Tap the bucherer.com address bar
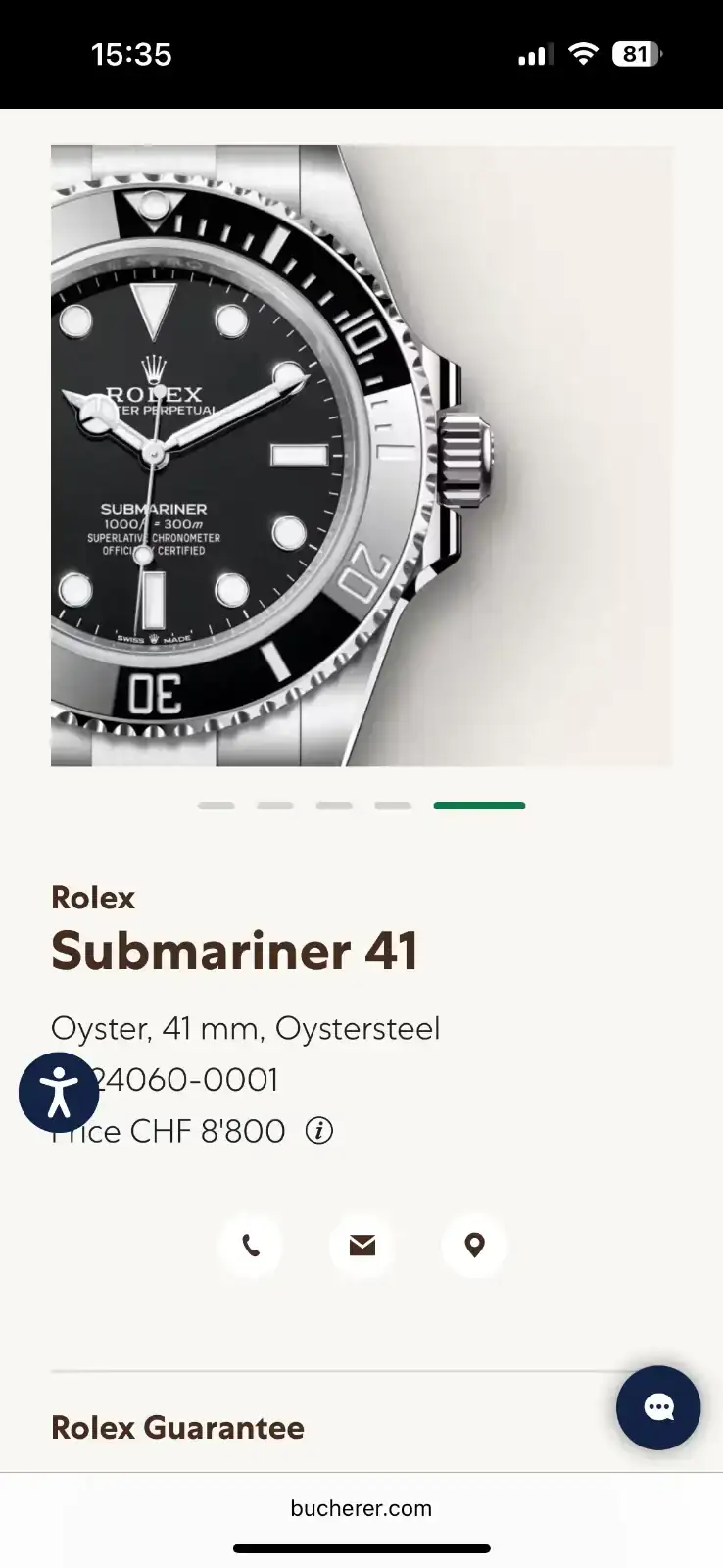723x1568 pixels. tap(361, 1508)
